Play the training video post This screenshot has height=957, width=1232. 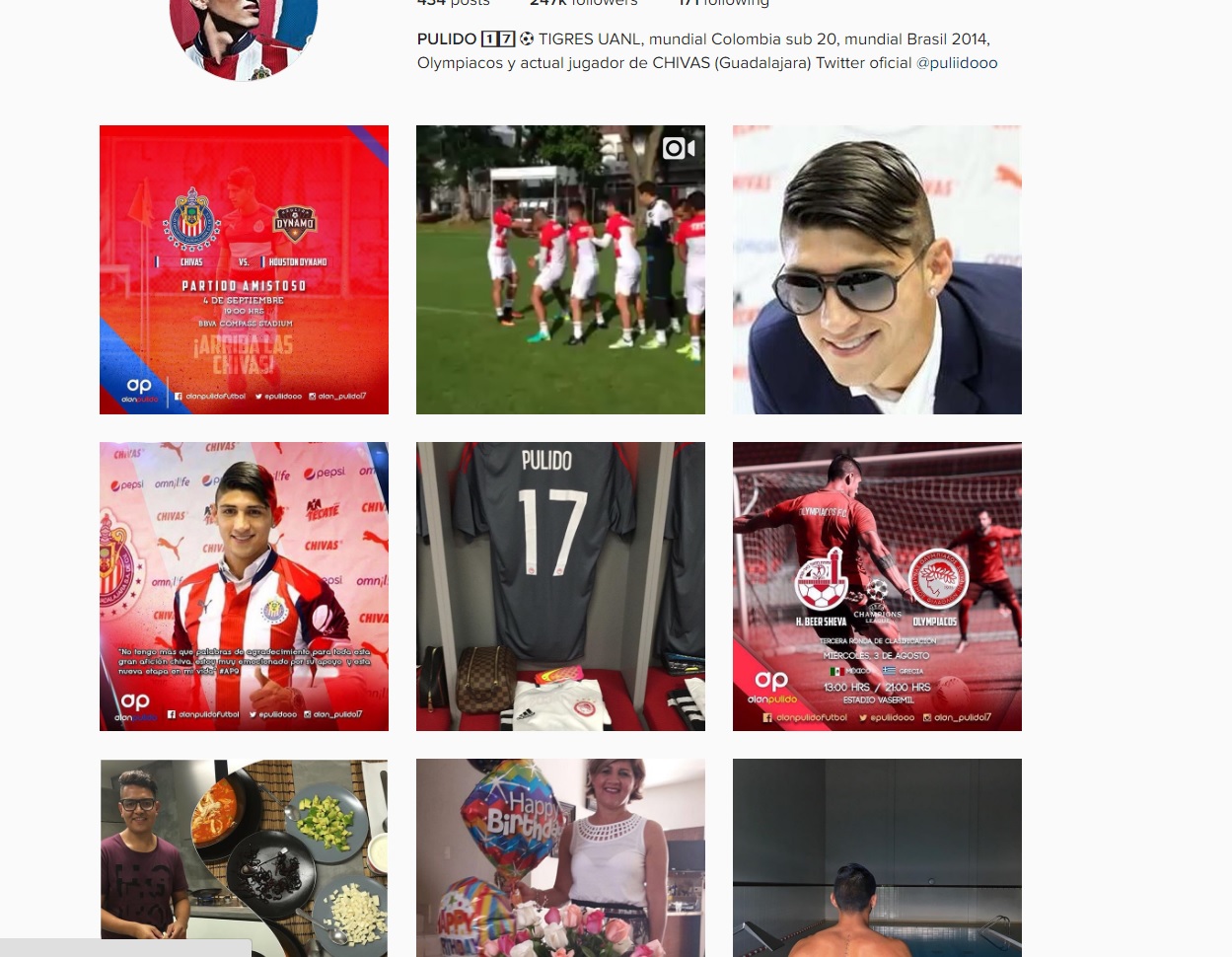tap(560, 269)
